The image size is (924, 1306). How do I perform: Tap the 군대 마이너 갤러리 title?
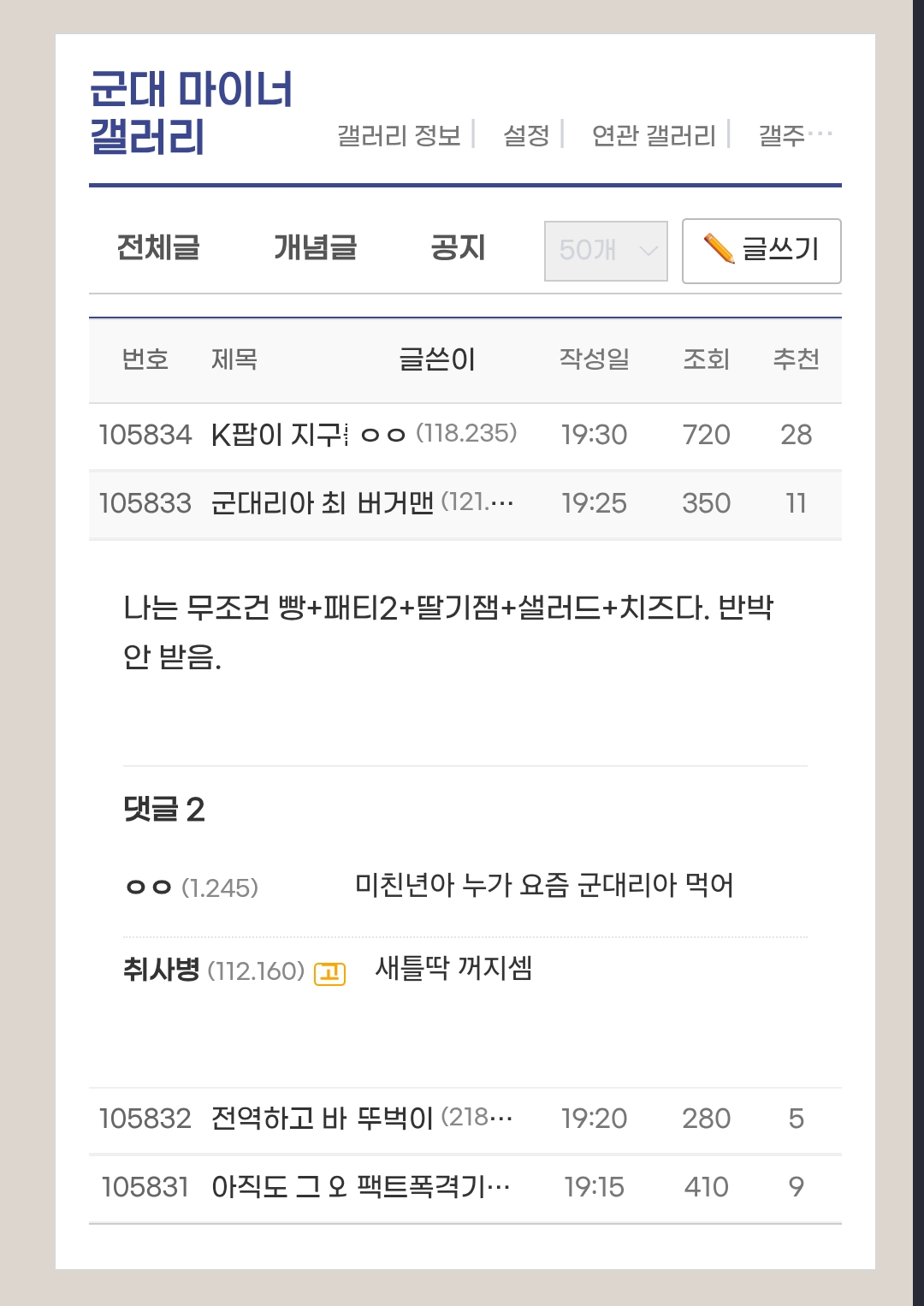pos(192,113)
